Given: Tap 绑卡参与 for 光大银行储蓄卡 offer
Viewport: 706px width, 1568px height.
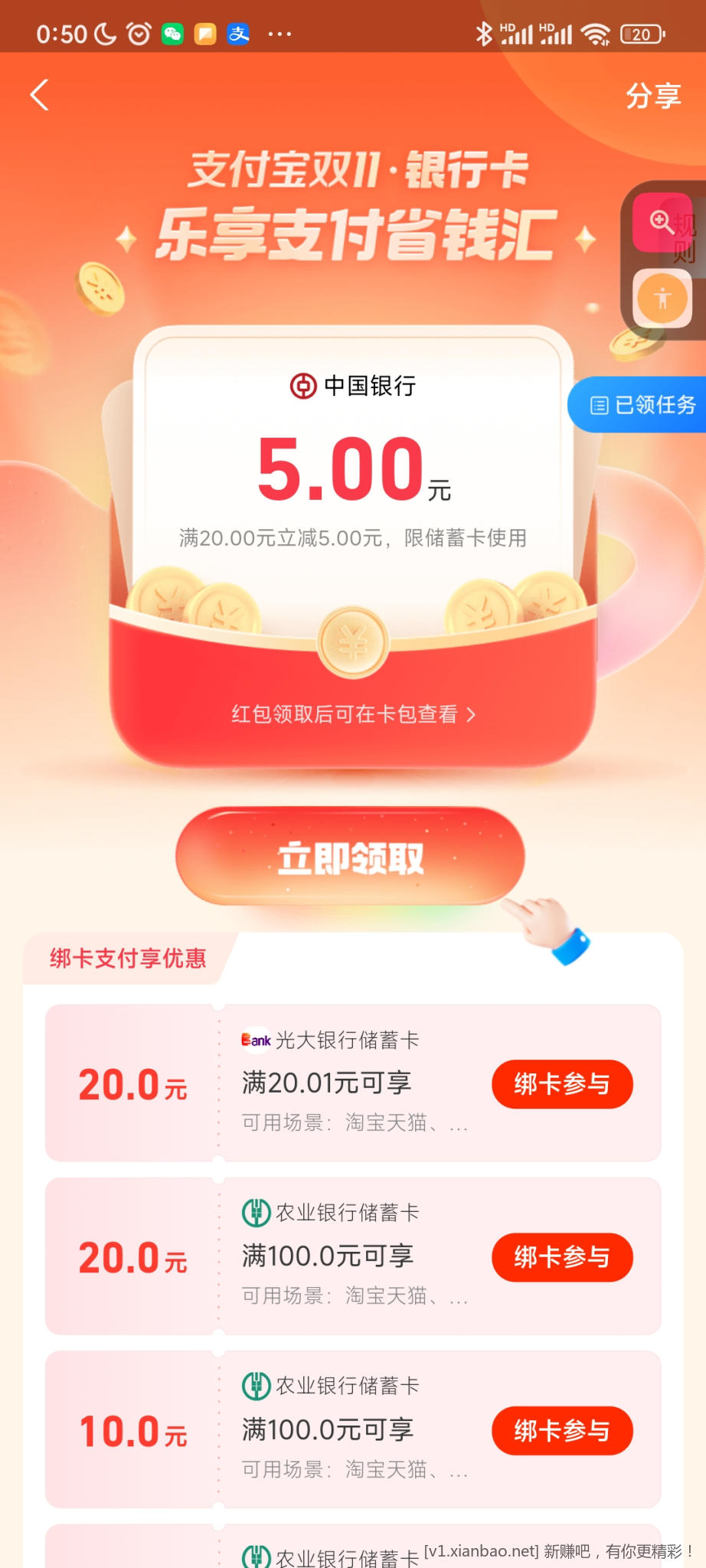Looking at the screenshot, I should (x=561, y=1084).
